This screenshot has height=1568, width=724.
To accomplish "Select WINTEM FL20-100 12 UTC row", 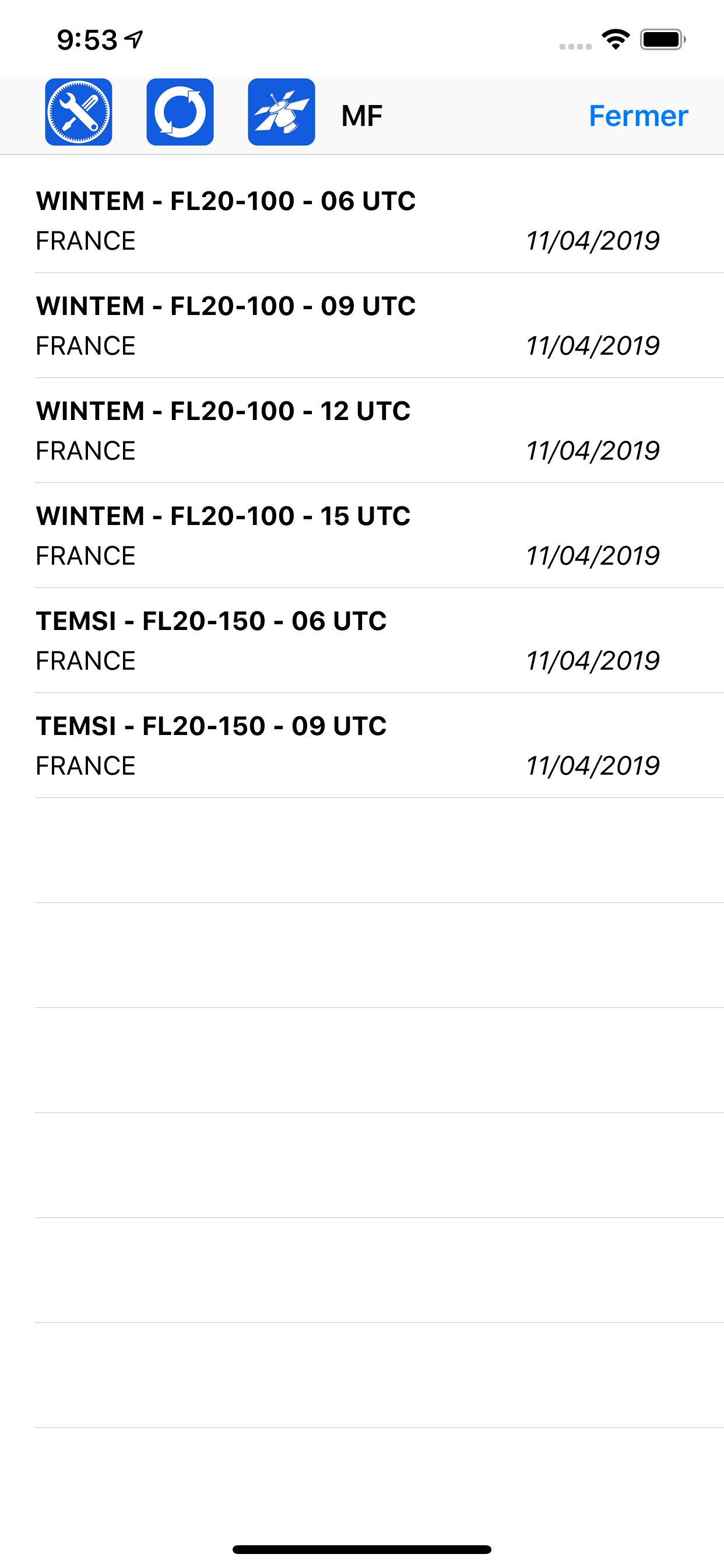I will (x=362, y=430).
